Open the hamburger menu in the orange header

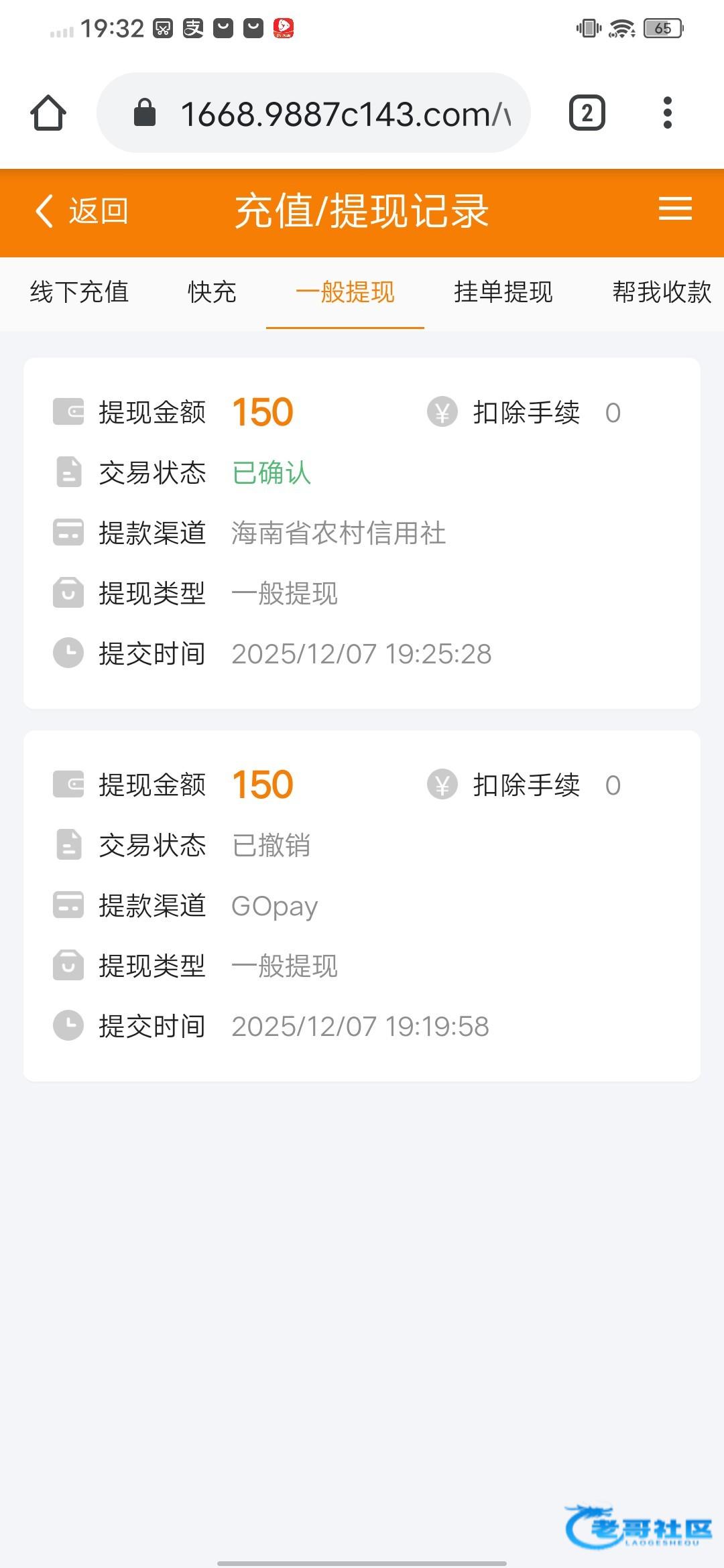674,209
